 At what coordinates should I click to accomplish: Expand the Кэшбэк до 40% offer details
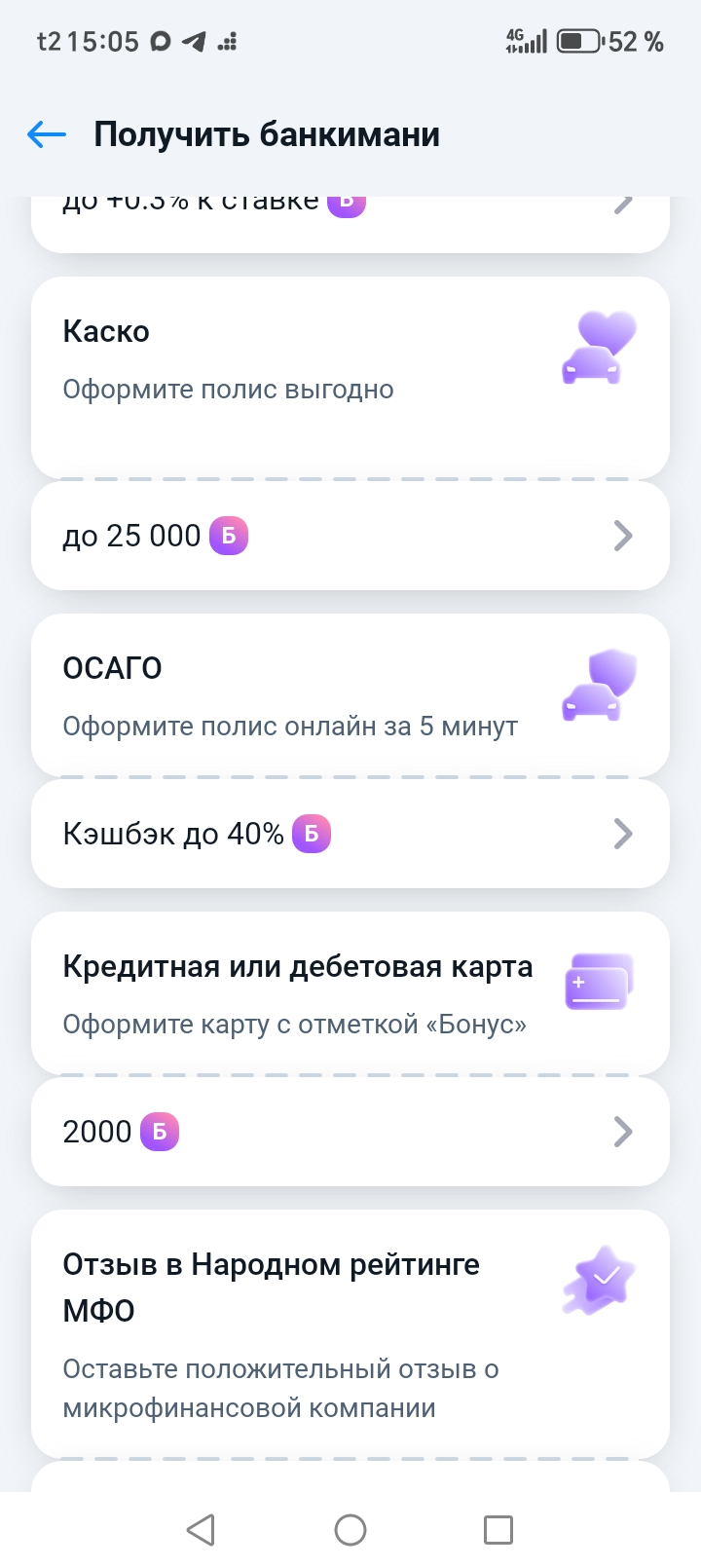pyautogui.click(x=350, y=834)
